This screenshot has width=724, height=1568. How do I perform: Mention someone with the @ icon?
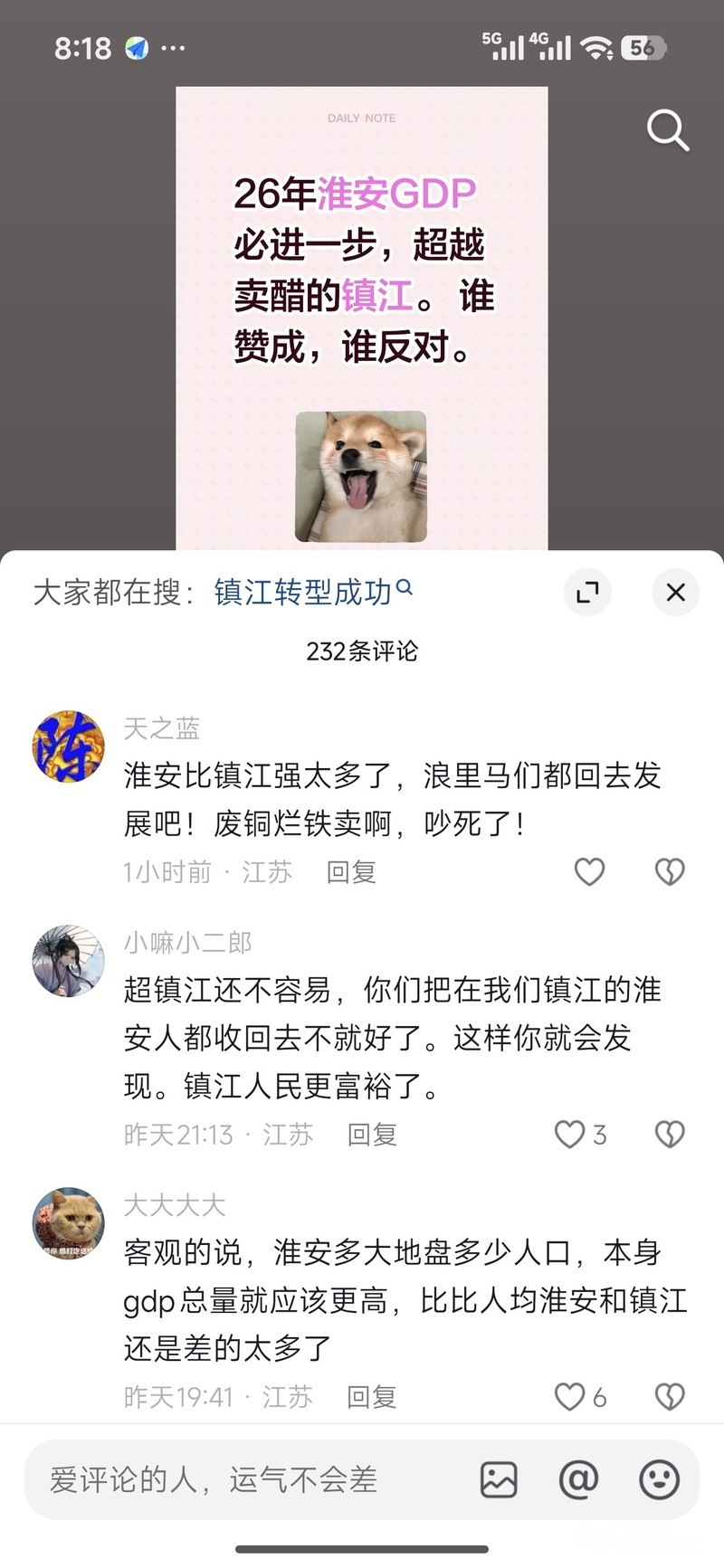click(578, 1480)
